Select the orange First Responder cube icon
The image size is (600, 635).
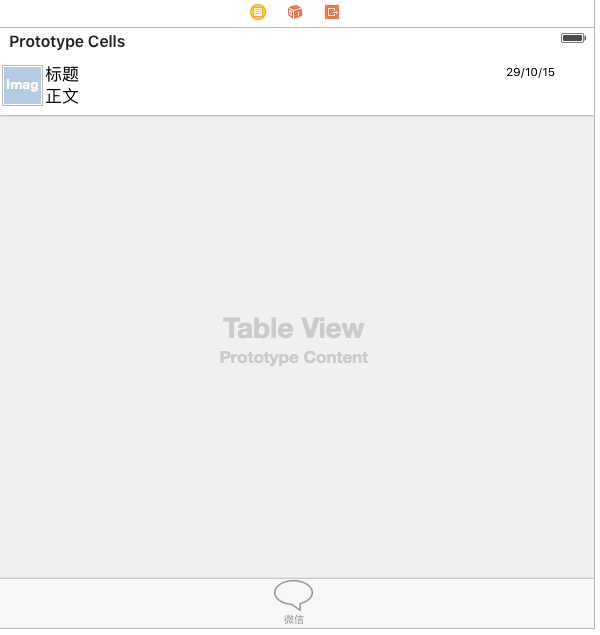295,12
